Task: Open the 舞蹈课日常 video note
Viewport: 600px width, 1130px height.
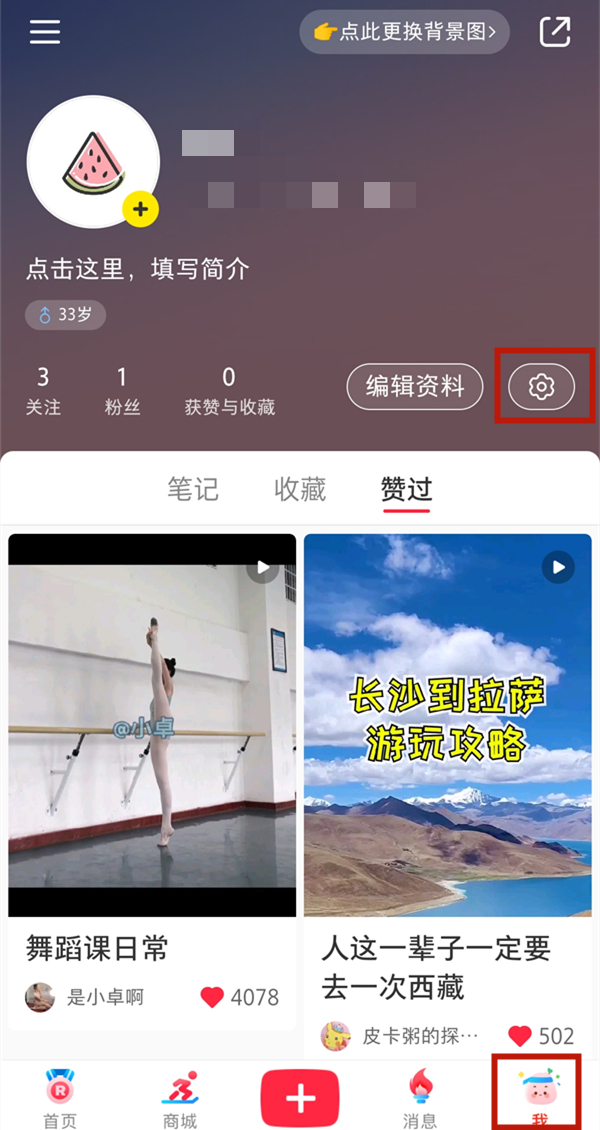Action: (x=152, y=724)
